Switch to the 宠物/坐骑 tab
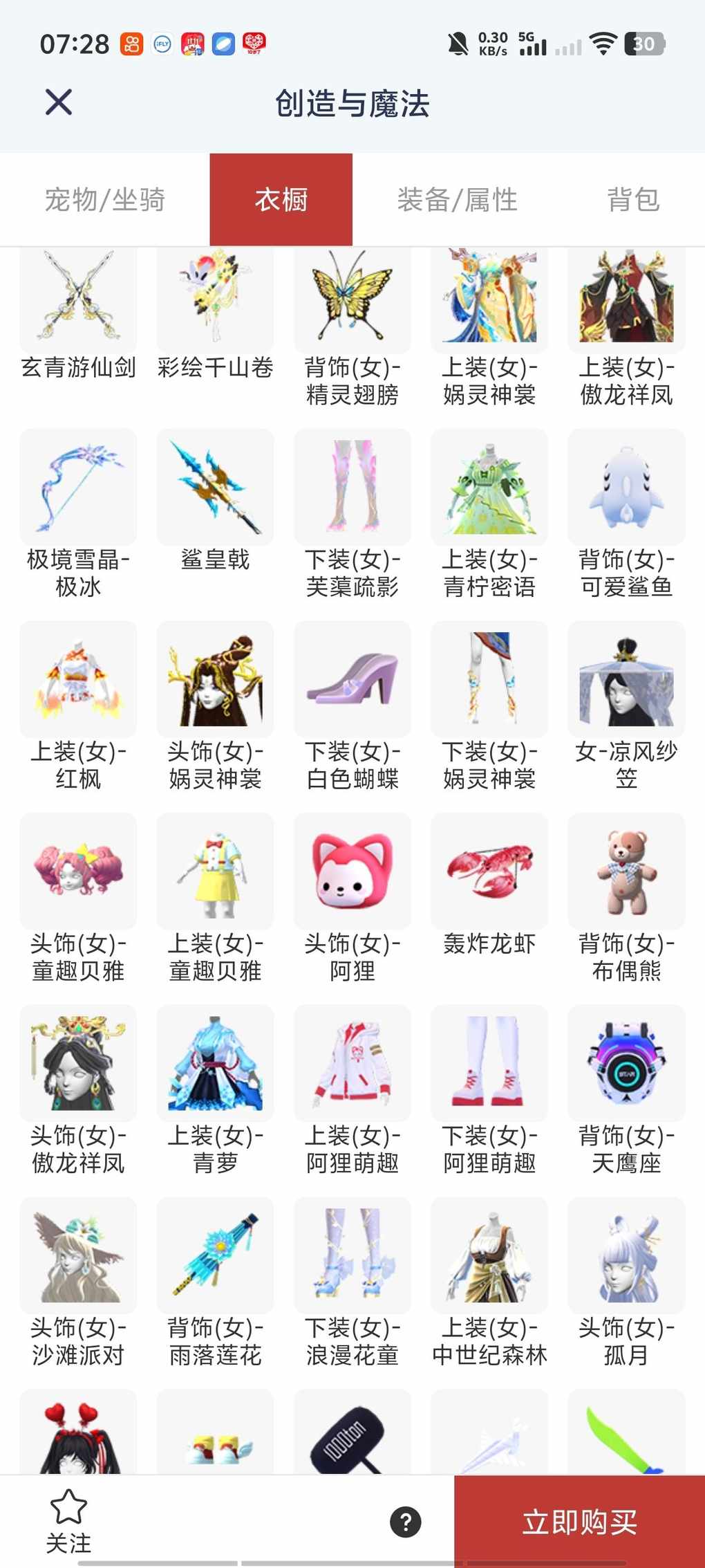 104,200
